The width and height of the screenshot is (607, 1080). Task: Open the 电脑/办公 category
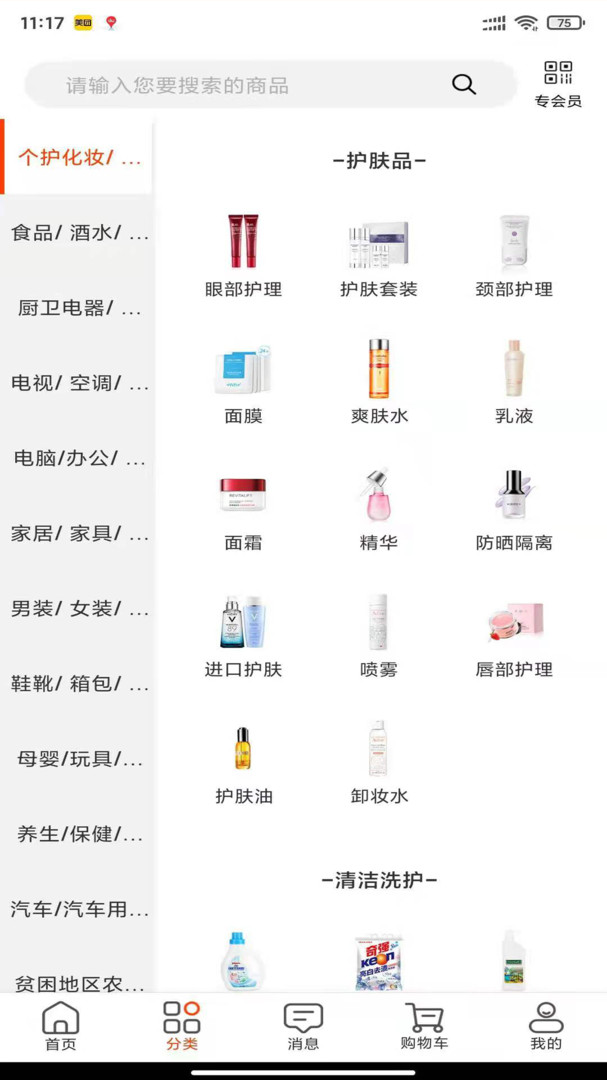pyautogui.click(x=79, y=458)
